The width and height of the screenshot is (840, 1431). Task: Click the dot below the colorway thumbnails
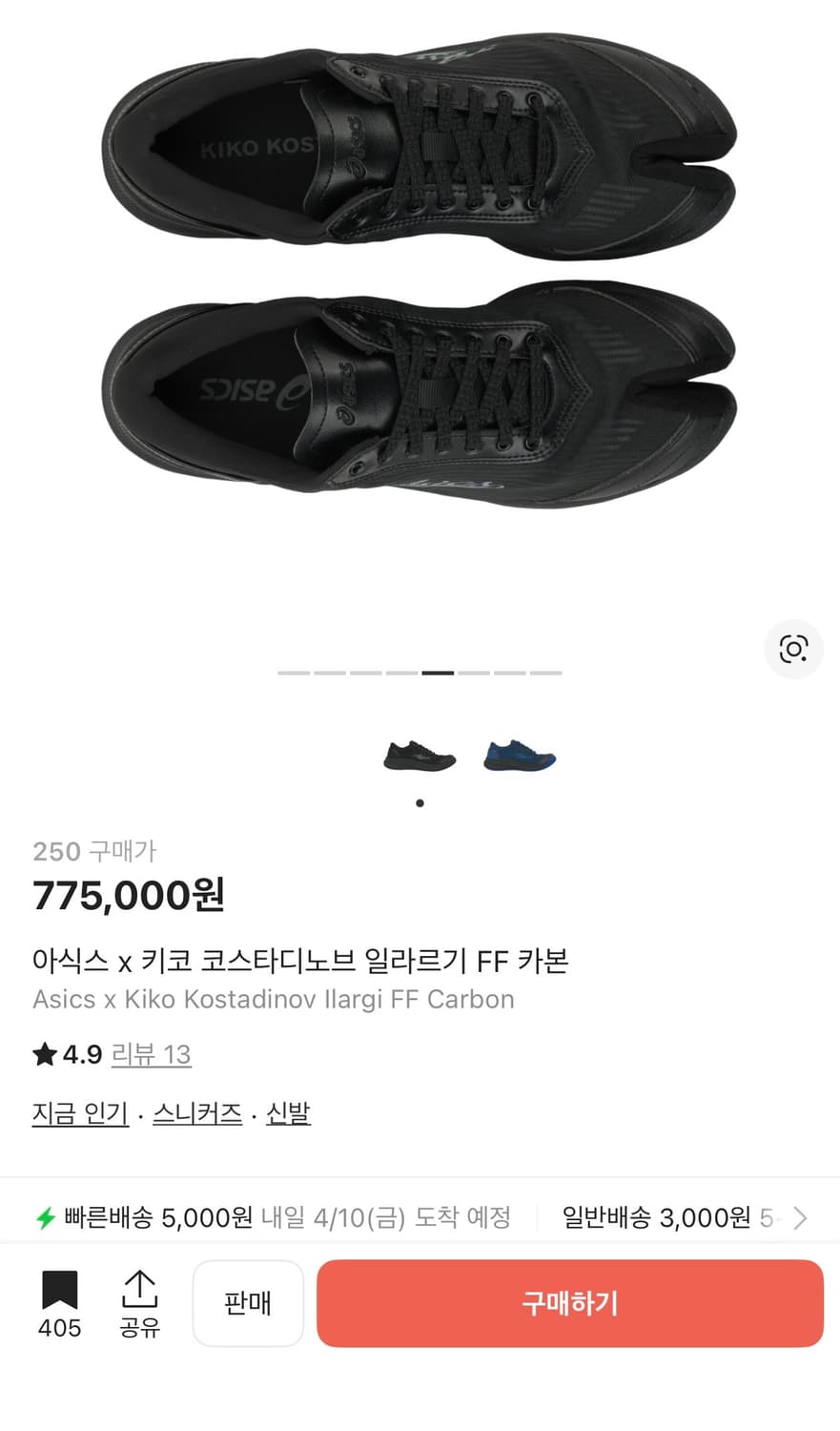pyautogui.click(x=420, y=803)
